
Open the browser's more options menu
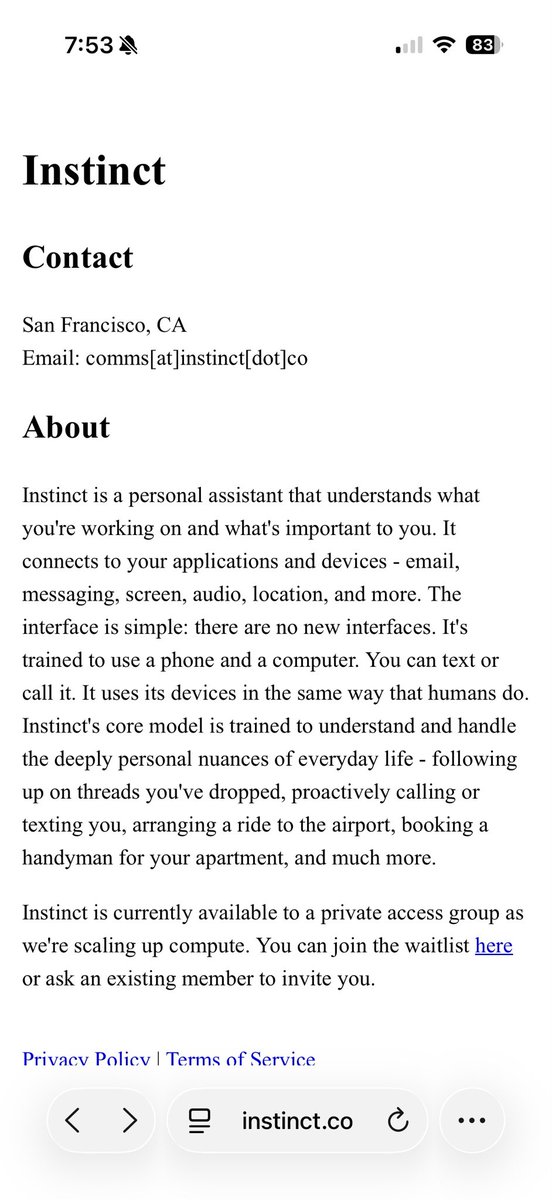(471, 1121)
